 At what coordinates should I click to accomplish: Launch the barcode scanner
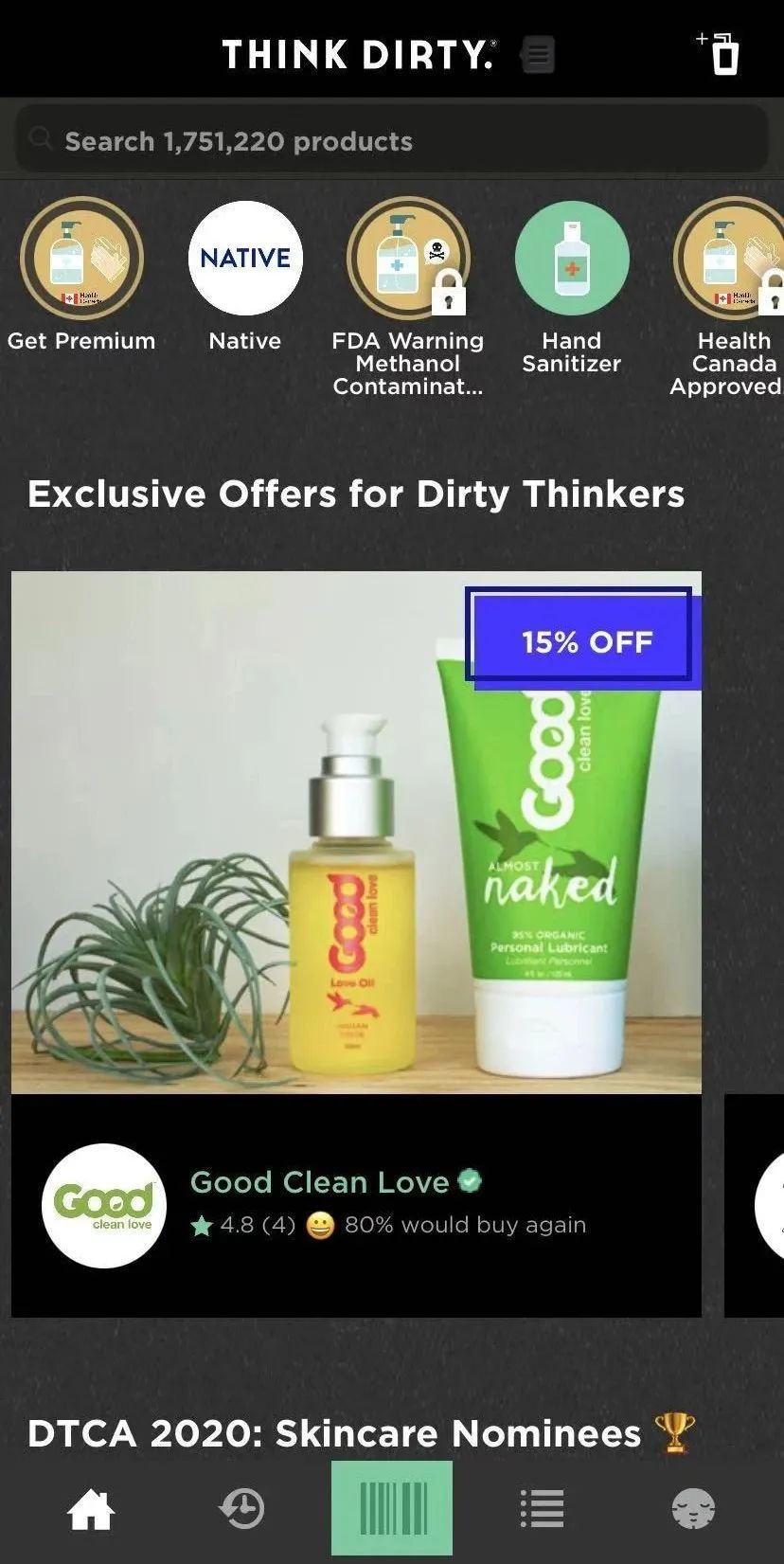point(392,1508)
